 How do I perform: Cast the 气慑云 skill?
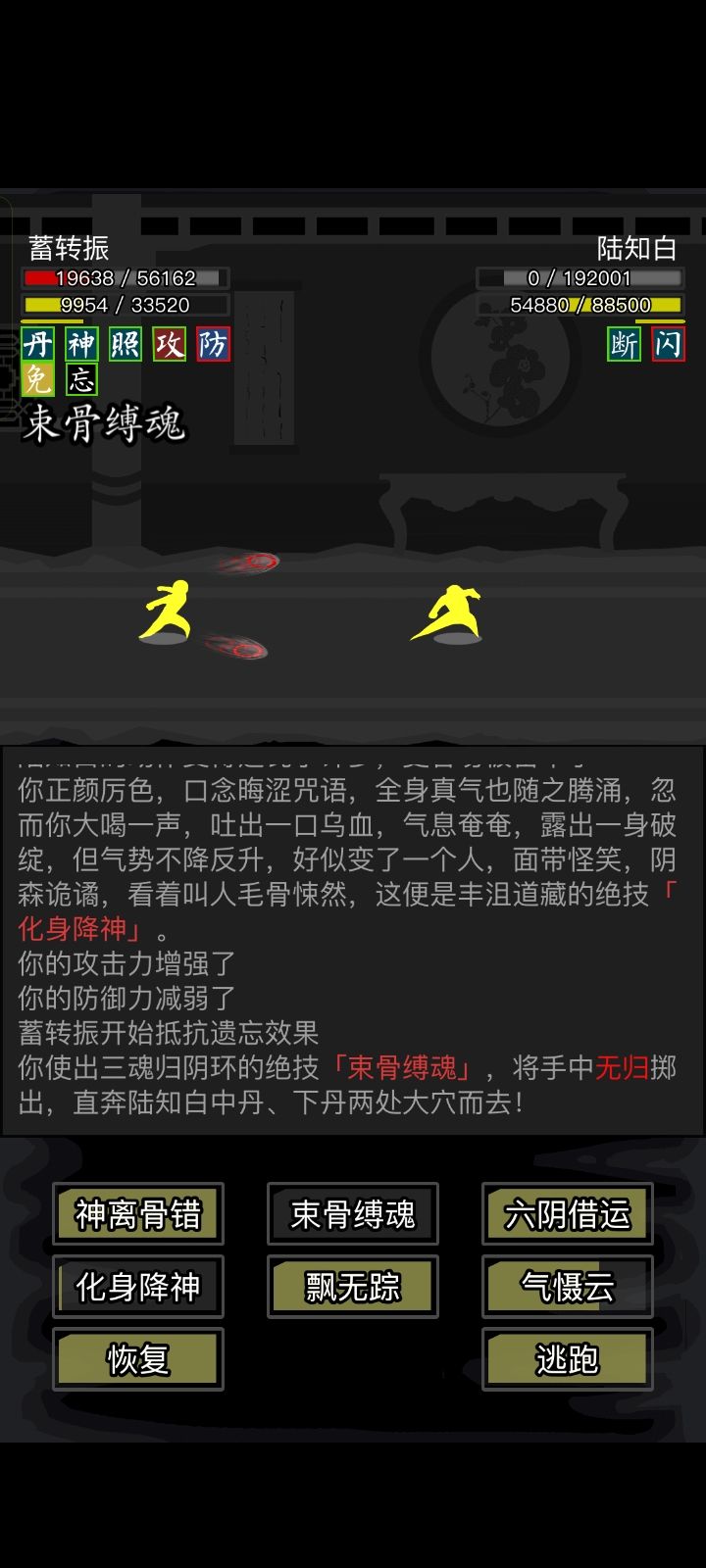[567, 1287]
